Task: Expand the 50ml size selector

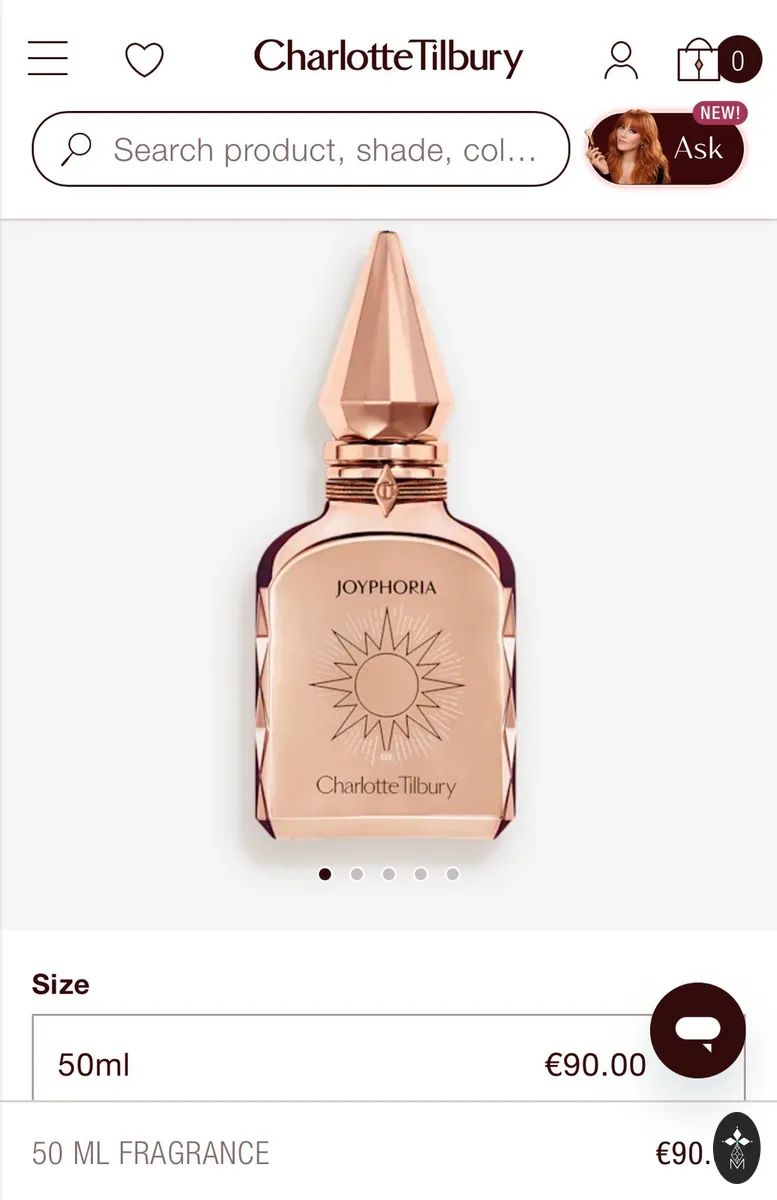Action: [388, 1060]
